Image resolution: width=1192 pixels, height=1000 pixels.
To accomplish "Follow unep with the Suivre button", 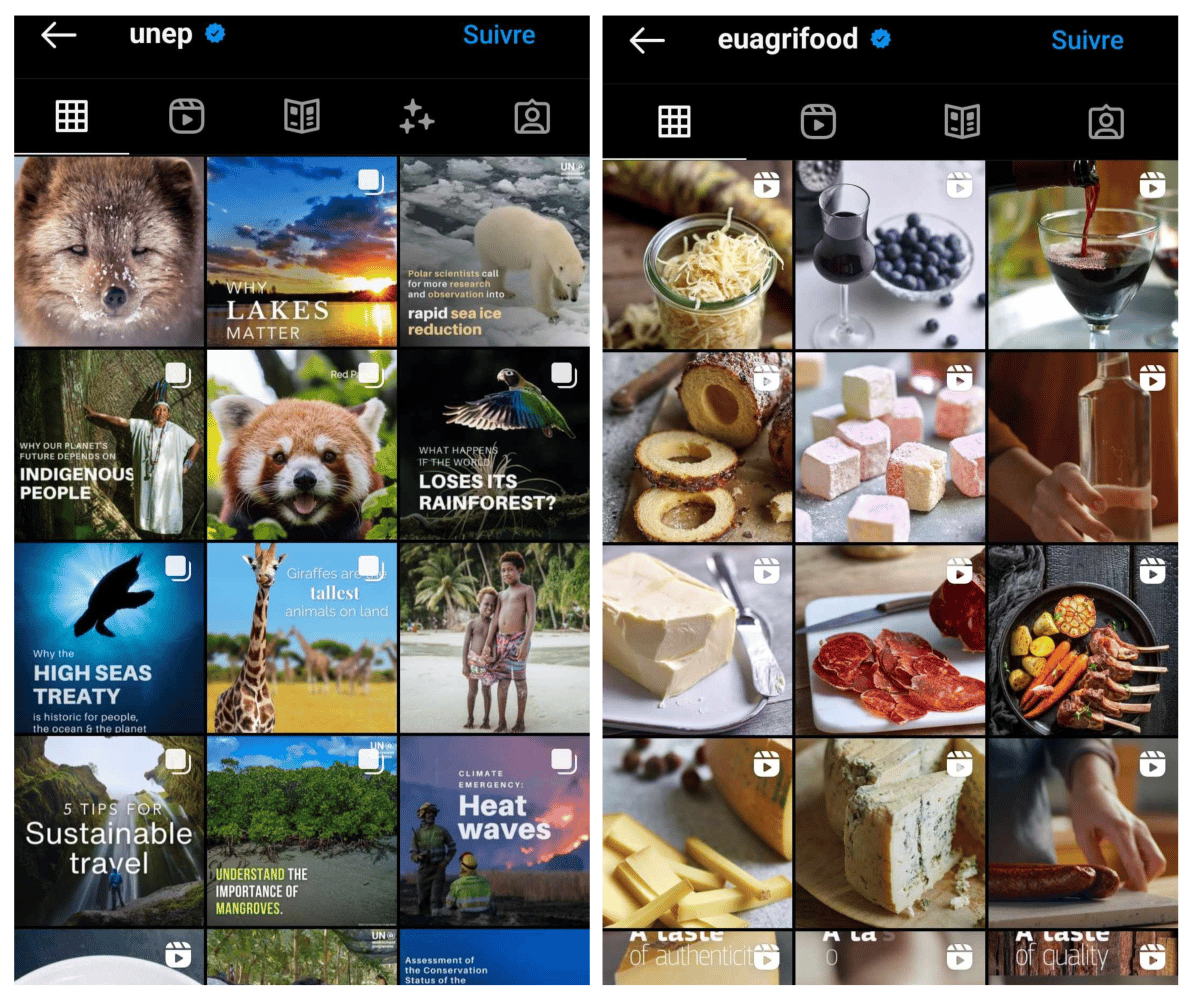I will click(x=498, y=35).
